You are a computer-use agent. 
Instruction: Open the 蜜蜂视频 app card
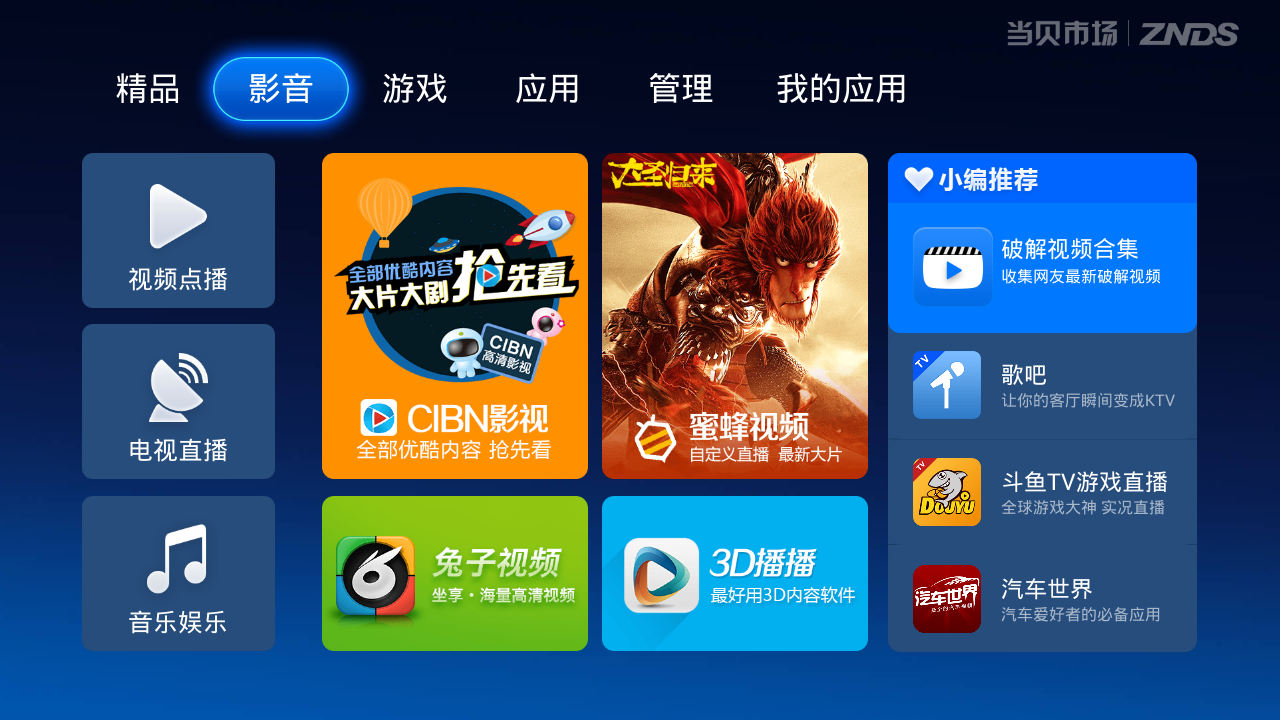(735, 316)
